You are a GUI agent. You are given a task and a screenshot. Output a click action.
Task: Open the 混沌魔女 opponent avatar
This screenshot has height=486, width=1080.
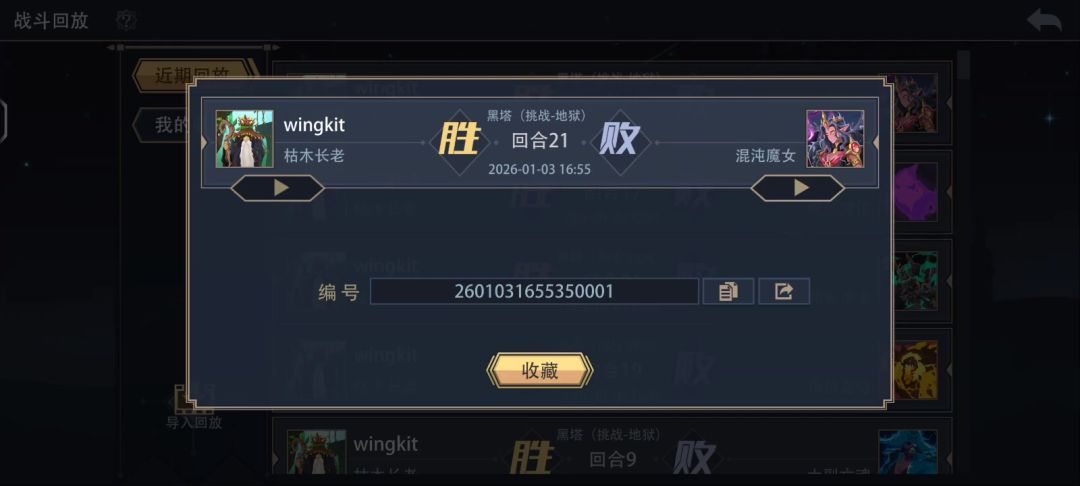(x=835, y=139)
